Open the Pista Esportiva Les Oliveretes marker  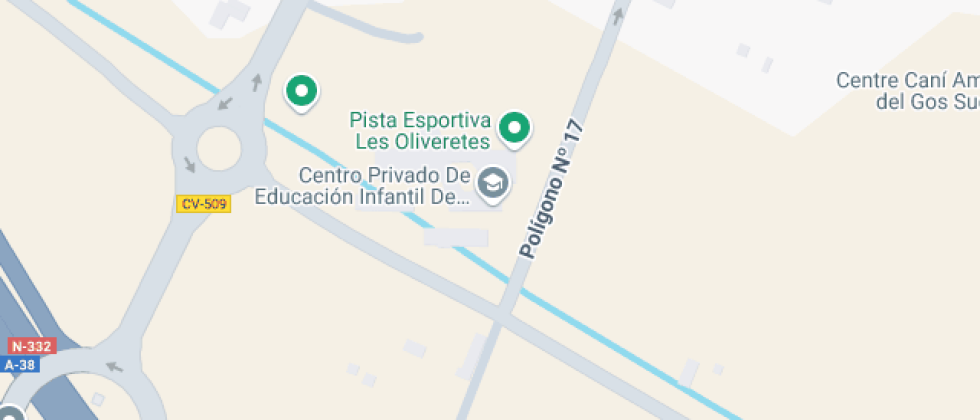tap(515, 127)
